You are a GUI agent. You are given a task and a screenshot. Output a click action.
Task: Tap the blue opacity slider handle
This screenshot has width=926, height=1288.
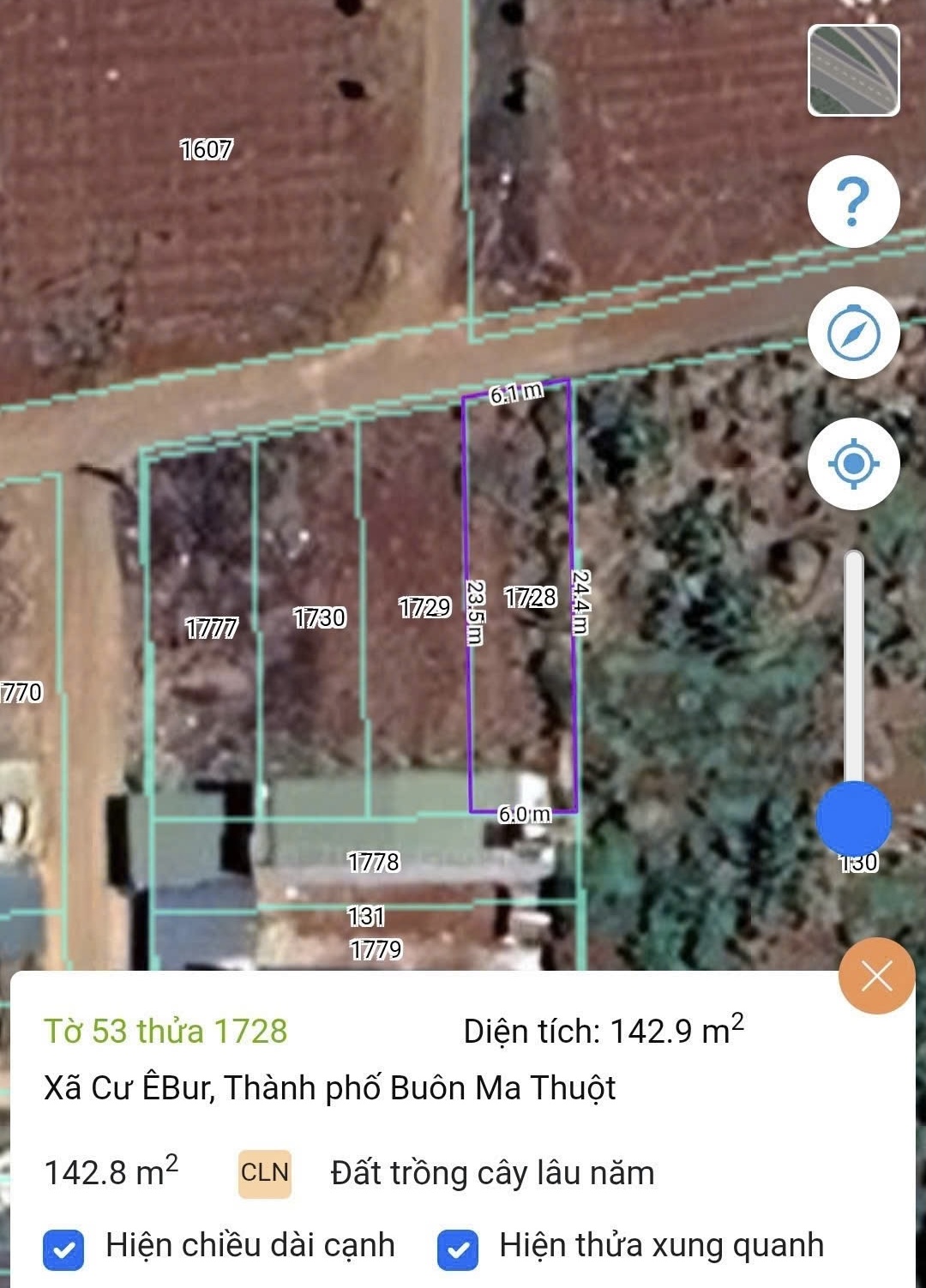[853, 818]
